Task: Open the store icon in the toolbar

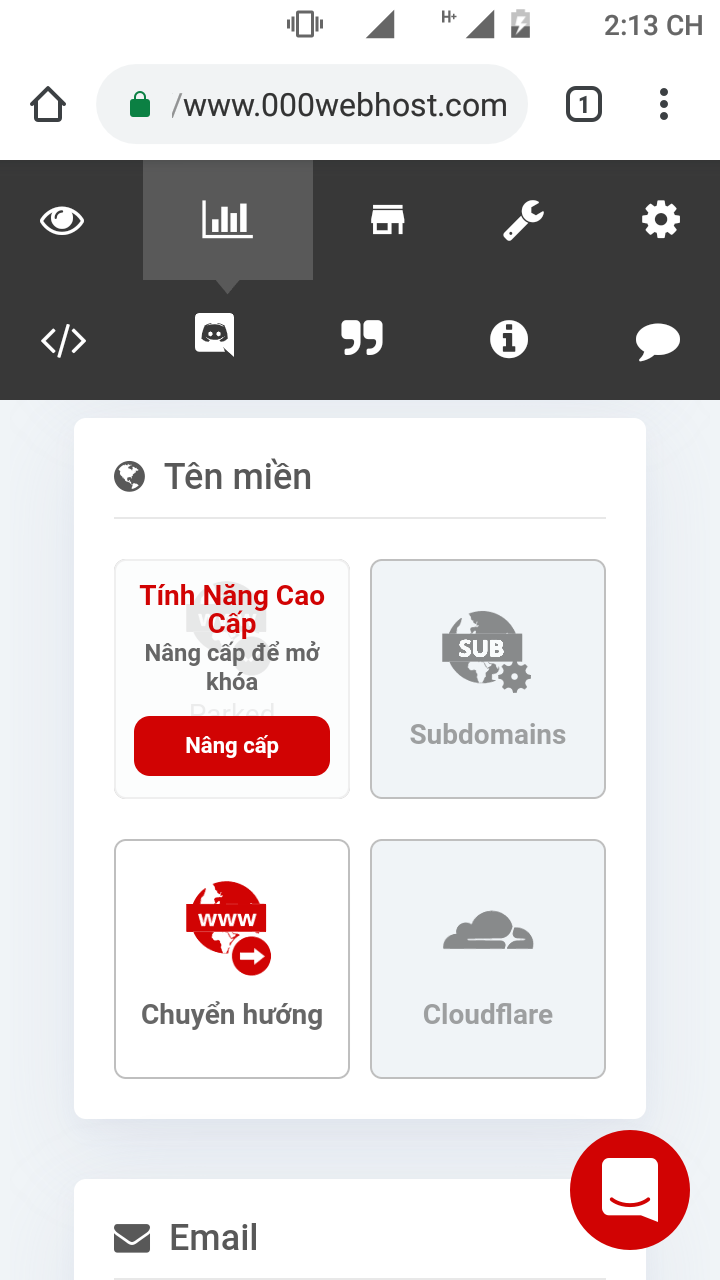Action: (387, 220)
